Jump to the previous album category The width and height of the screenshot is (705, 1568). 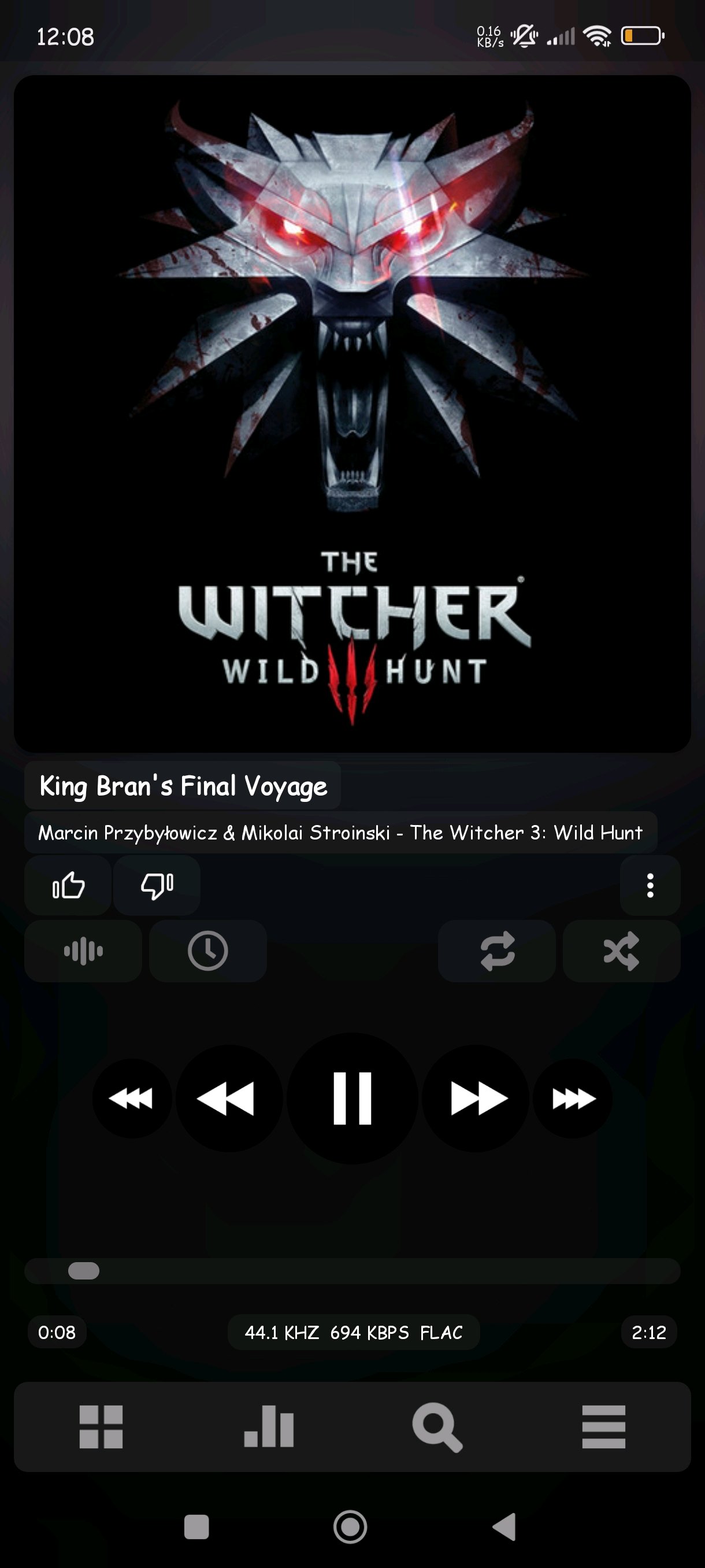pos(132,1098)
